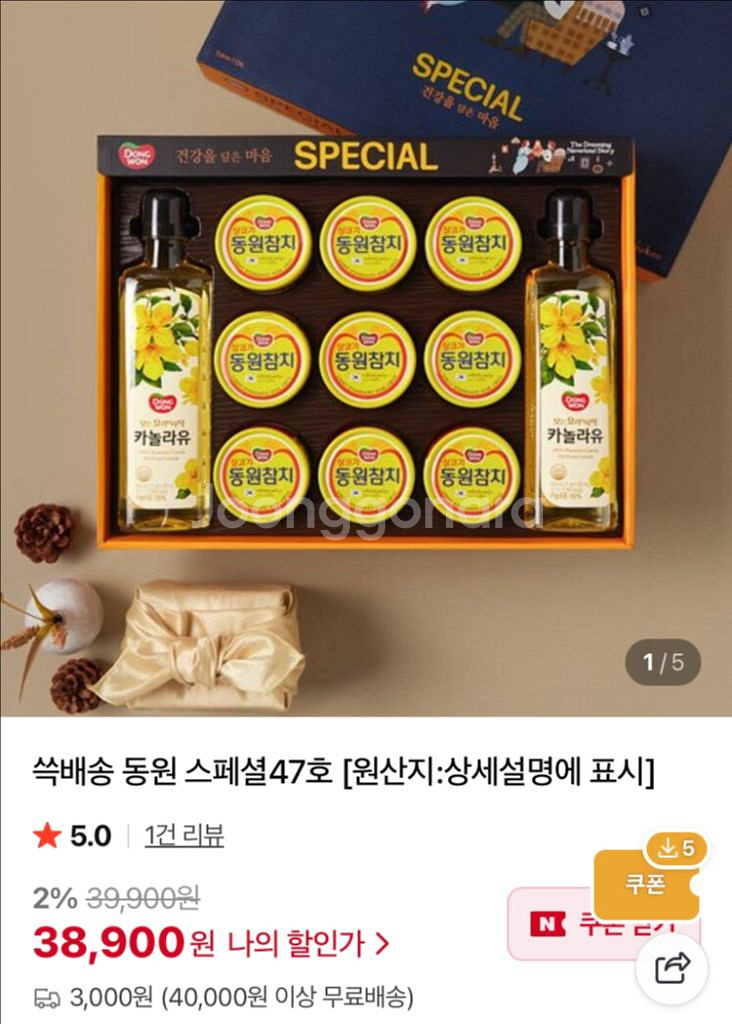This screenshot has height=1024, width=732.
Task: Download the 쿠폰 coupon
Action: (x=646, y=877)
